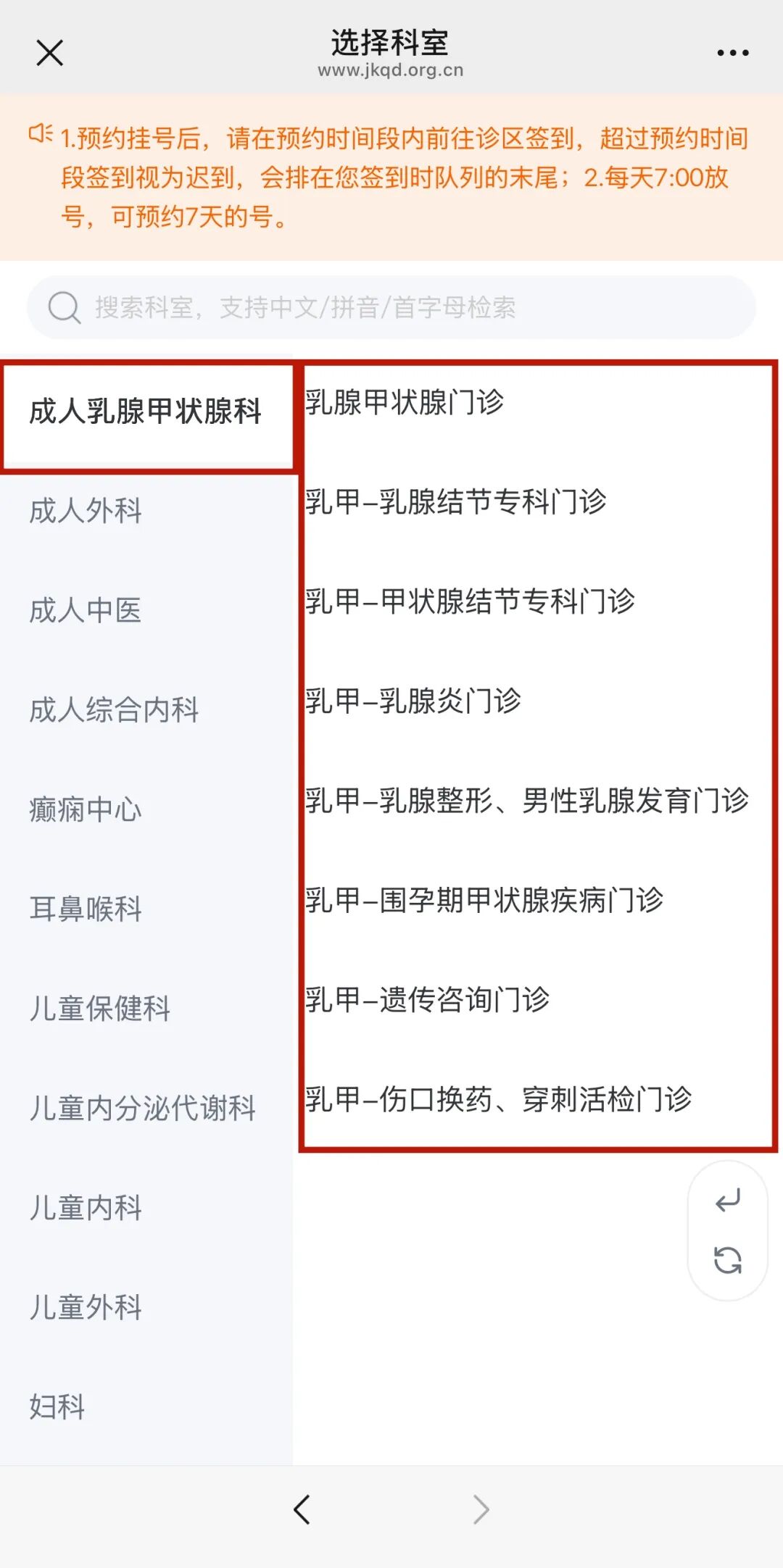Tap the floating refresh icon
783x1568 pixels.
click(727, 1260)
